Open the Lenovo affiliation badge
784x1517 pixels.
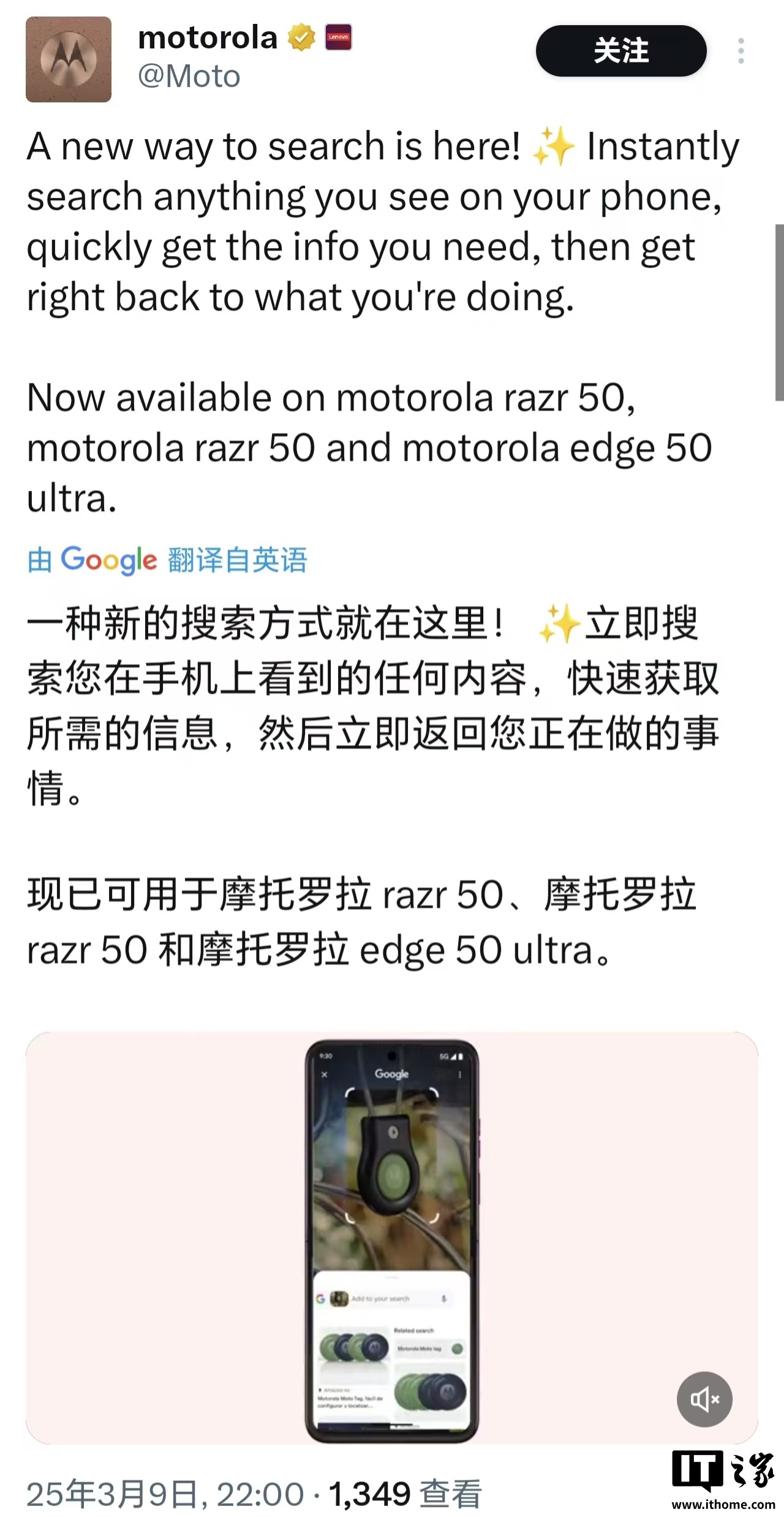click(x=338, y=37)
